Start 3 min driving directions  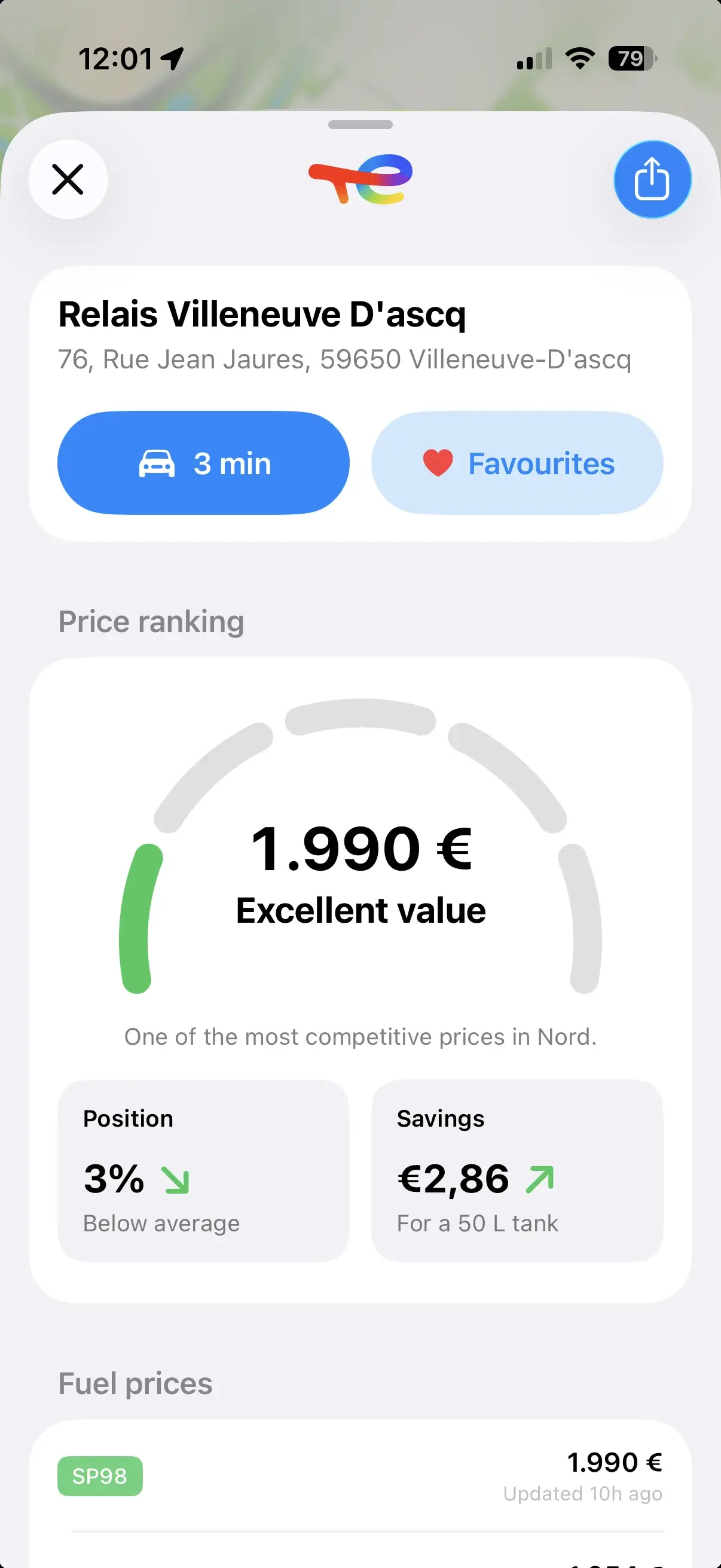[x=203, y=463]
